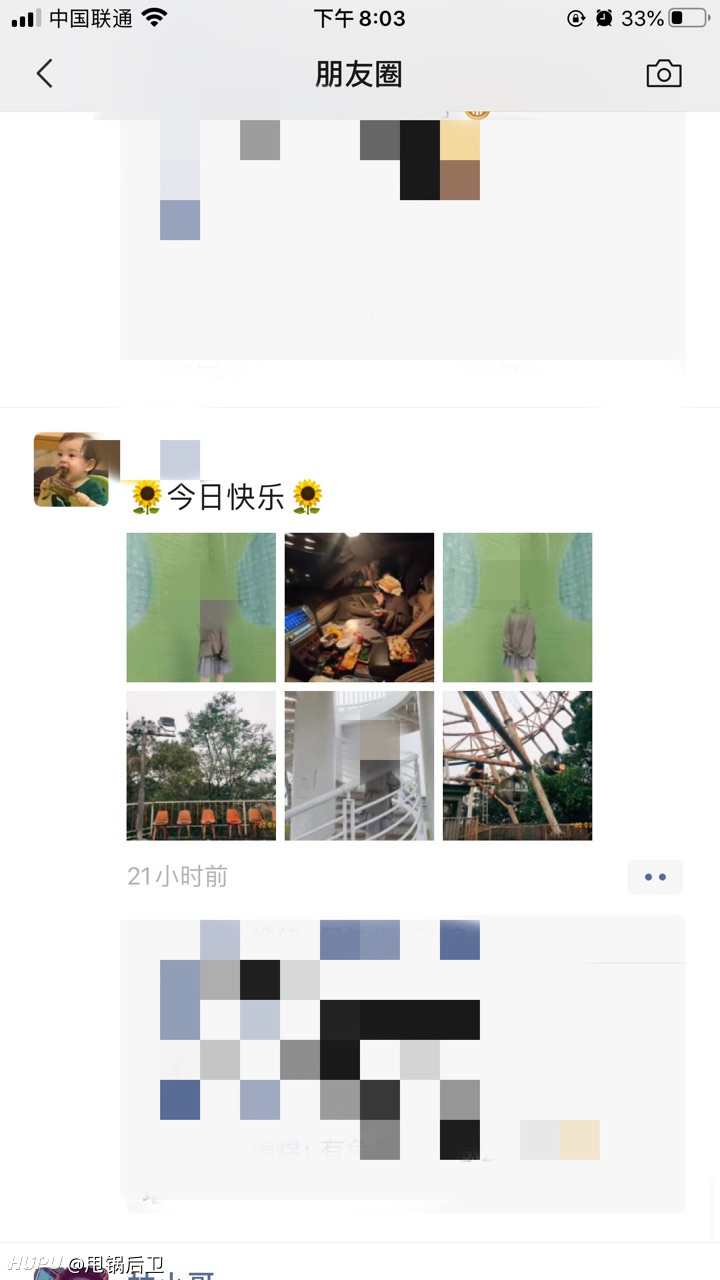The height and width of the screenshot is (1280, 720).
Task: Open the photo with orange chairs and trees
Action: click(x=201, y=765)
